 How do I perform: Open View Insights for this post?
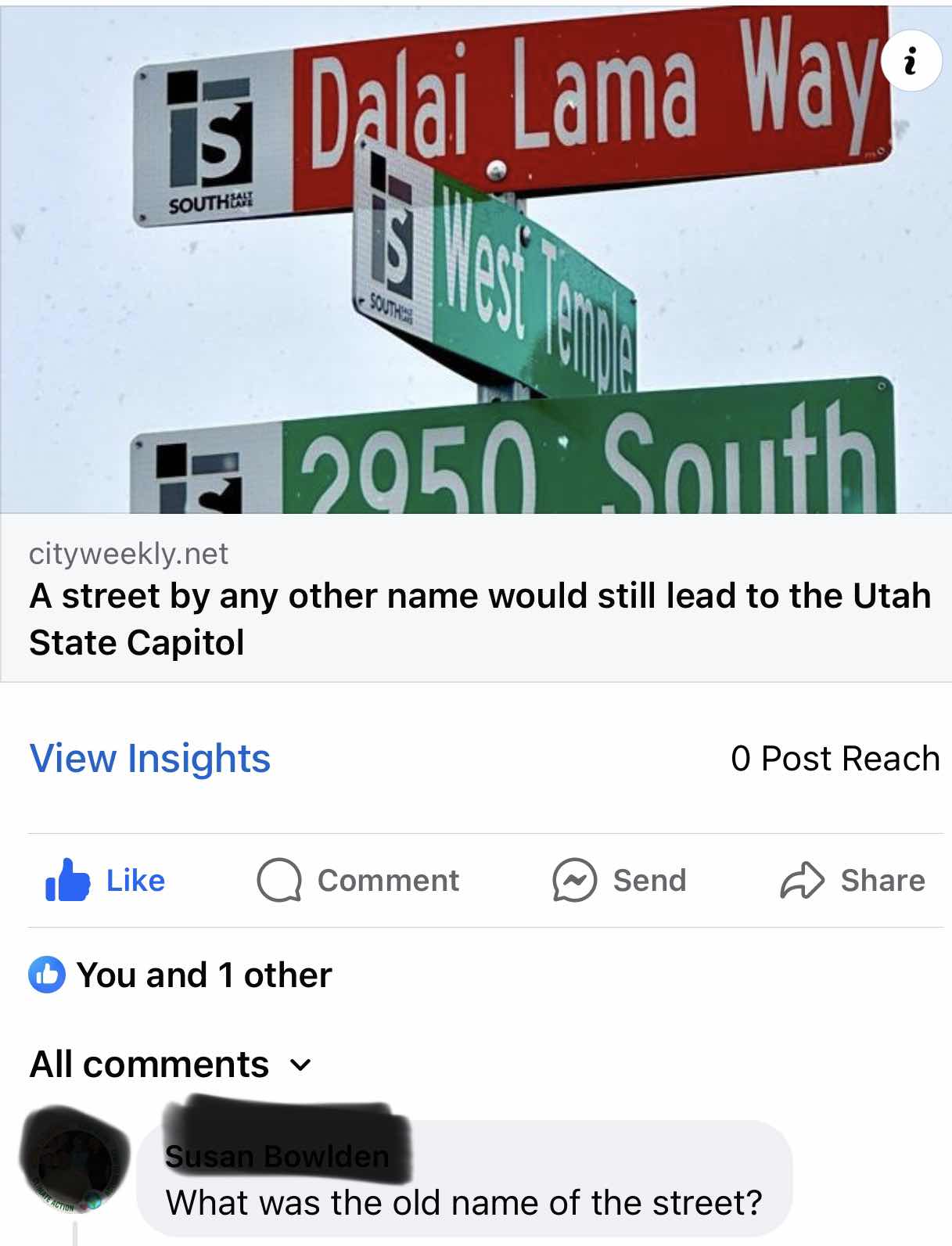[150, 758]
